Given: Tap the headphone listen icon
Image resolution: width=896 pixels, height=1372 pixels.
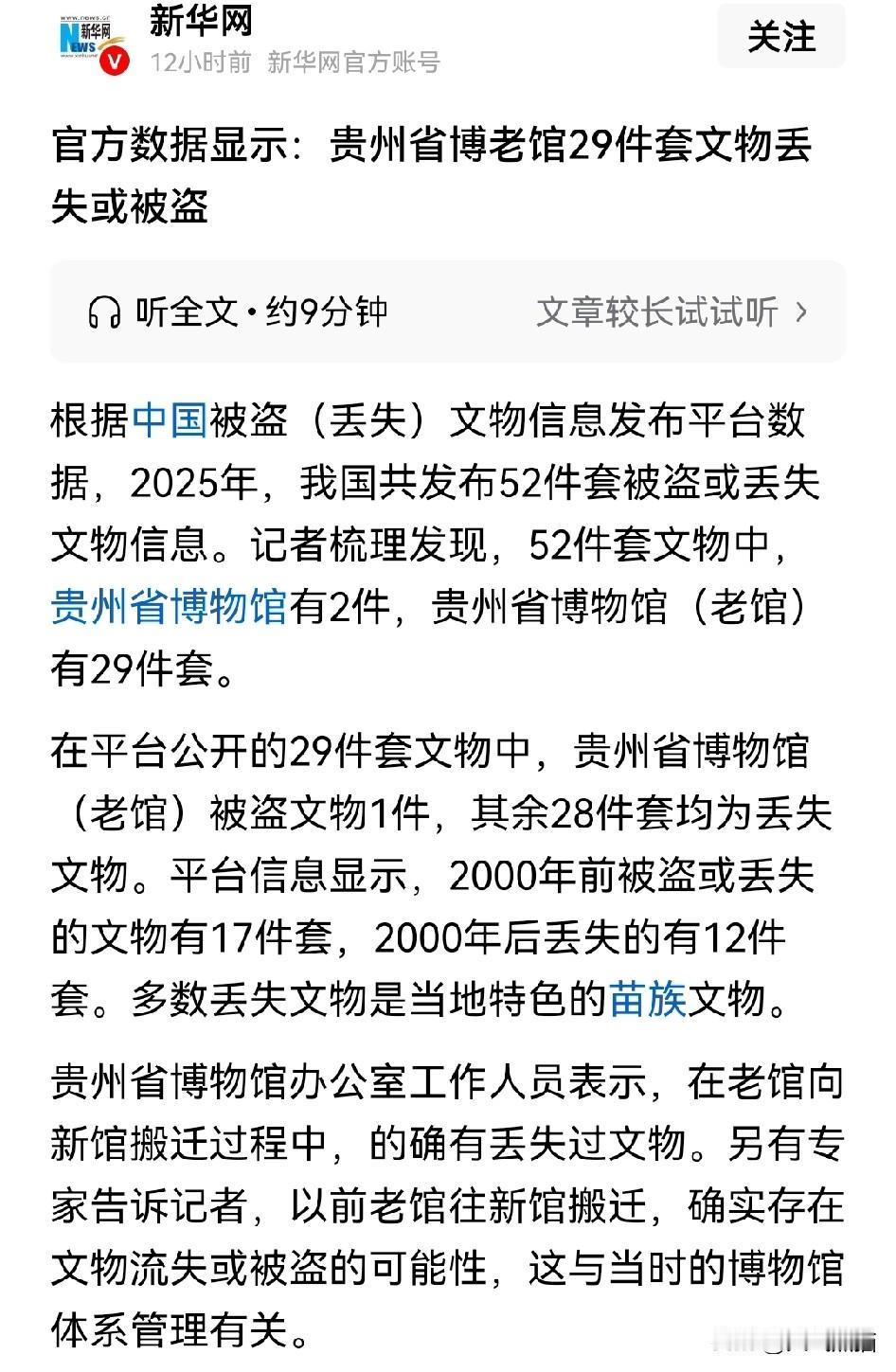Looking at the screenshot, I should (x=107, y=311).
